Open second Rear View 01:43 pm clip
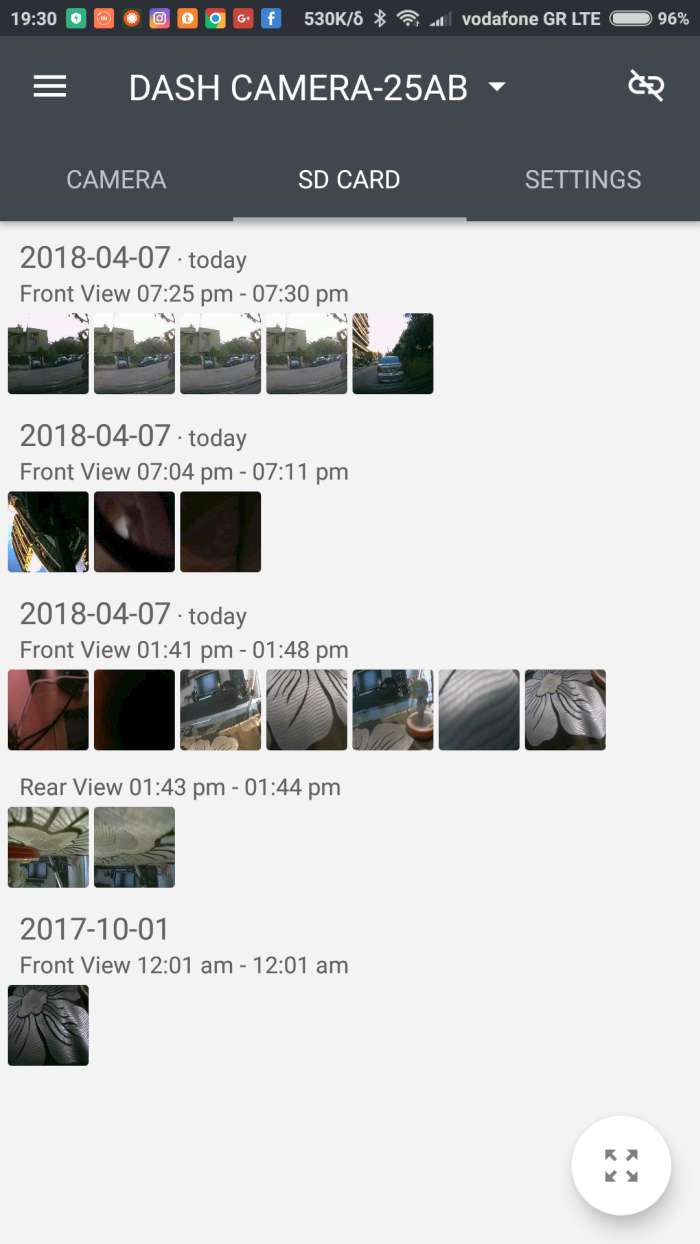The height and width of the screenshot is (1244, 700). pyautogui.click(x=134, y=847)
